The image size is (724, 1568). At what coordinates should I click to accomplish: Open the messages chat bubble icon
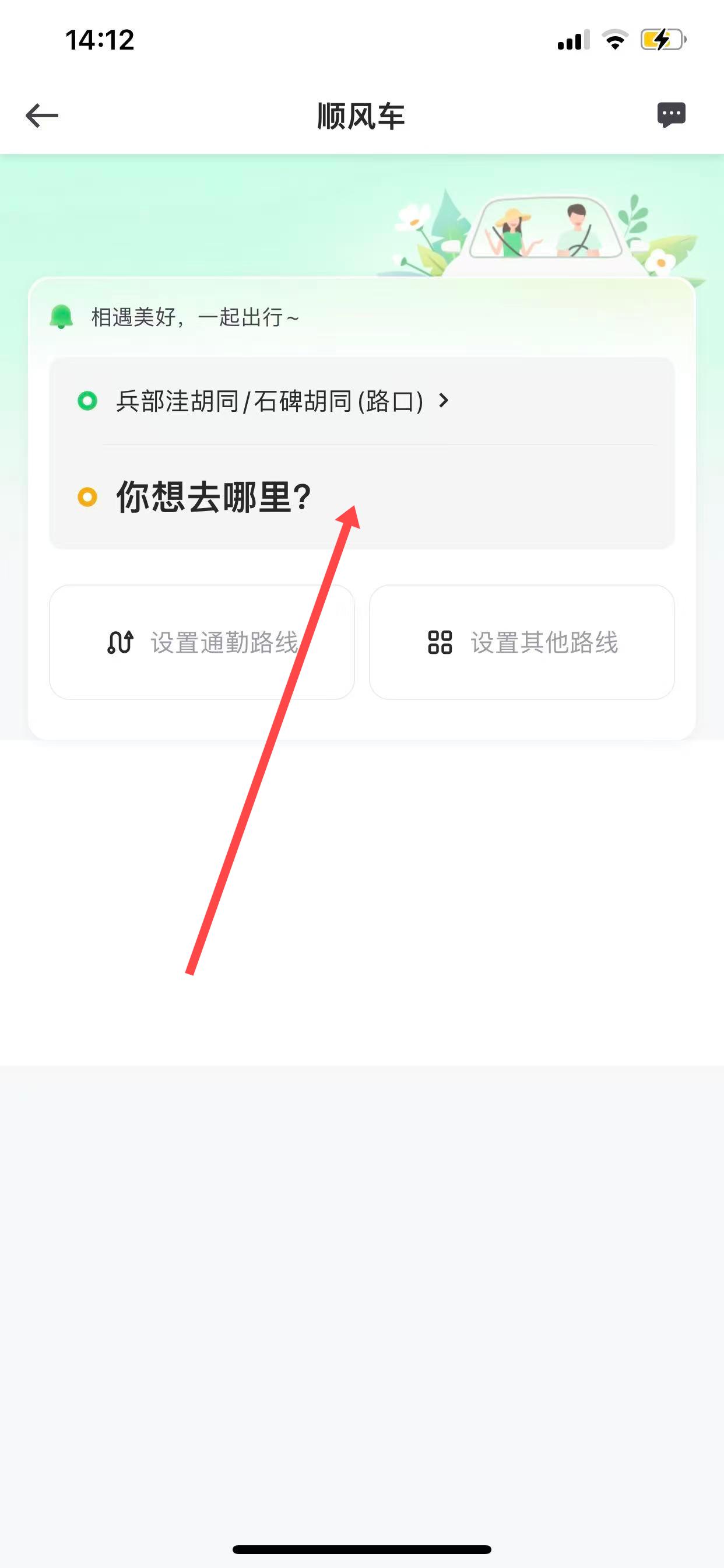click(x=671, y=114)
